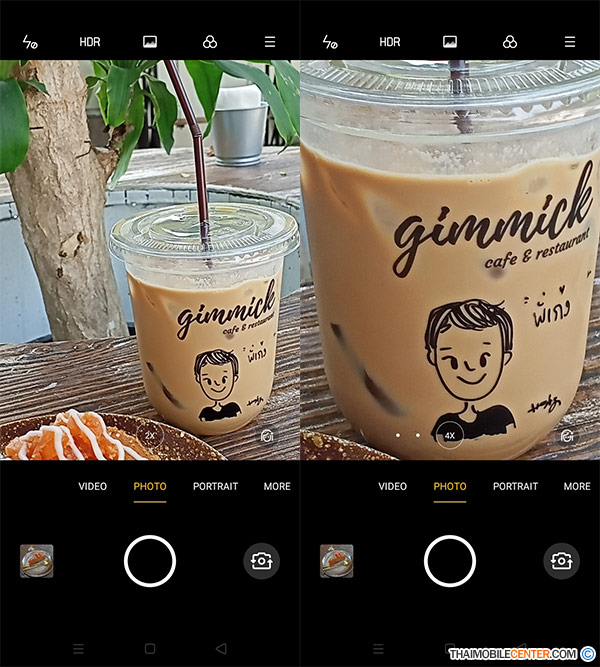The width and height of the screenshot is (600, 667).
Task: Tap the 4X zoom level button
Action: tap(450, 436)
